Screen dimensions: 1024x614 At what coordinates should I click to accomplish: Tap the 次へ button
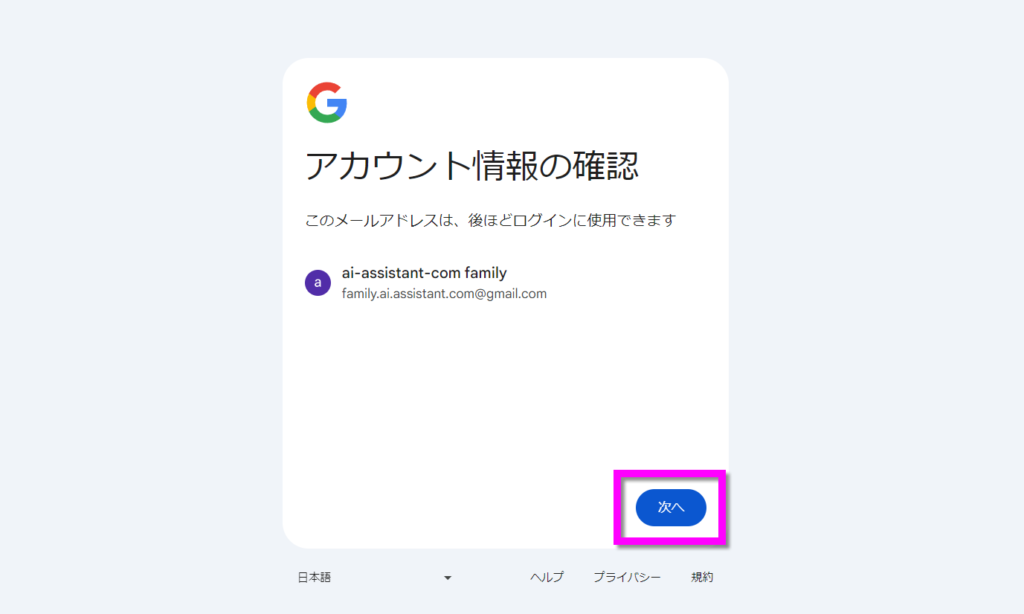tap(670, 508)
